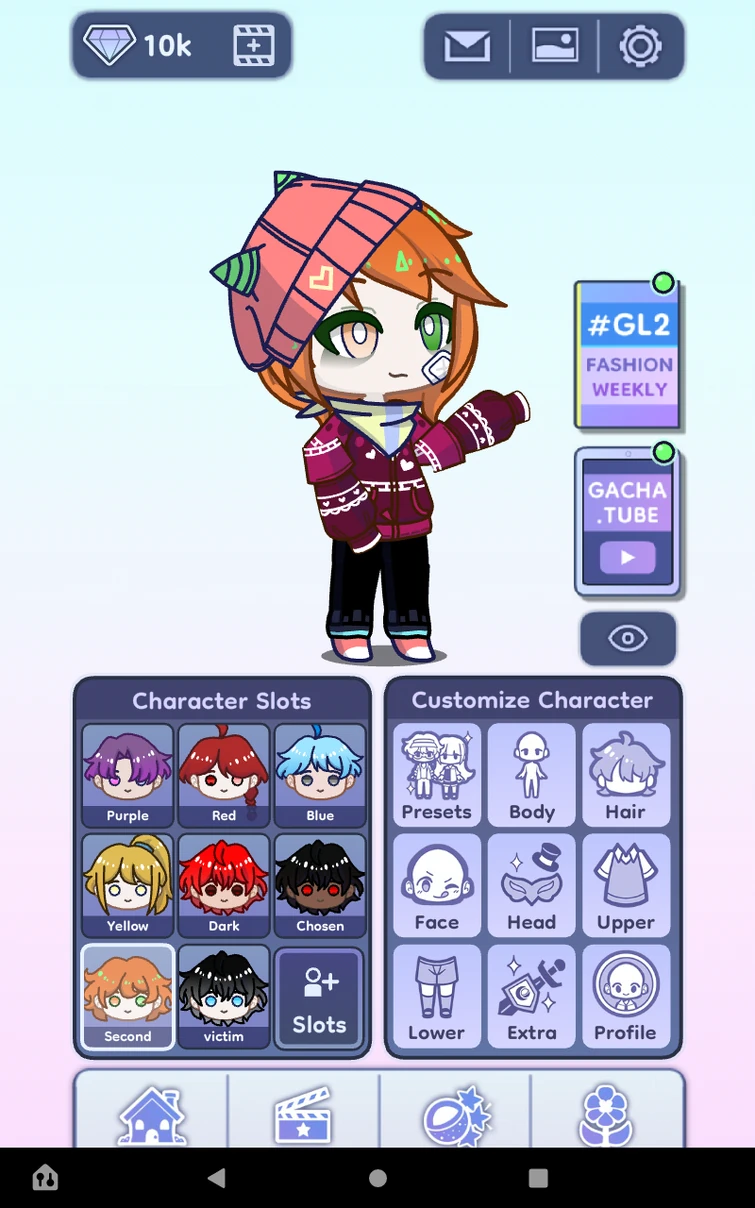The image size is (755, 1208).
Task: Select the character slot named Chosen
Action: click(x=320, y=885)
